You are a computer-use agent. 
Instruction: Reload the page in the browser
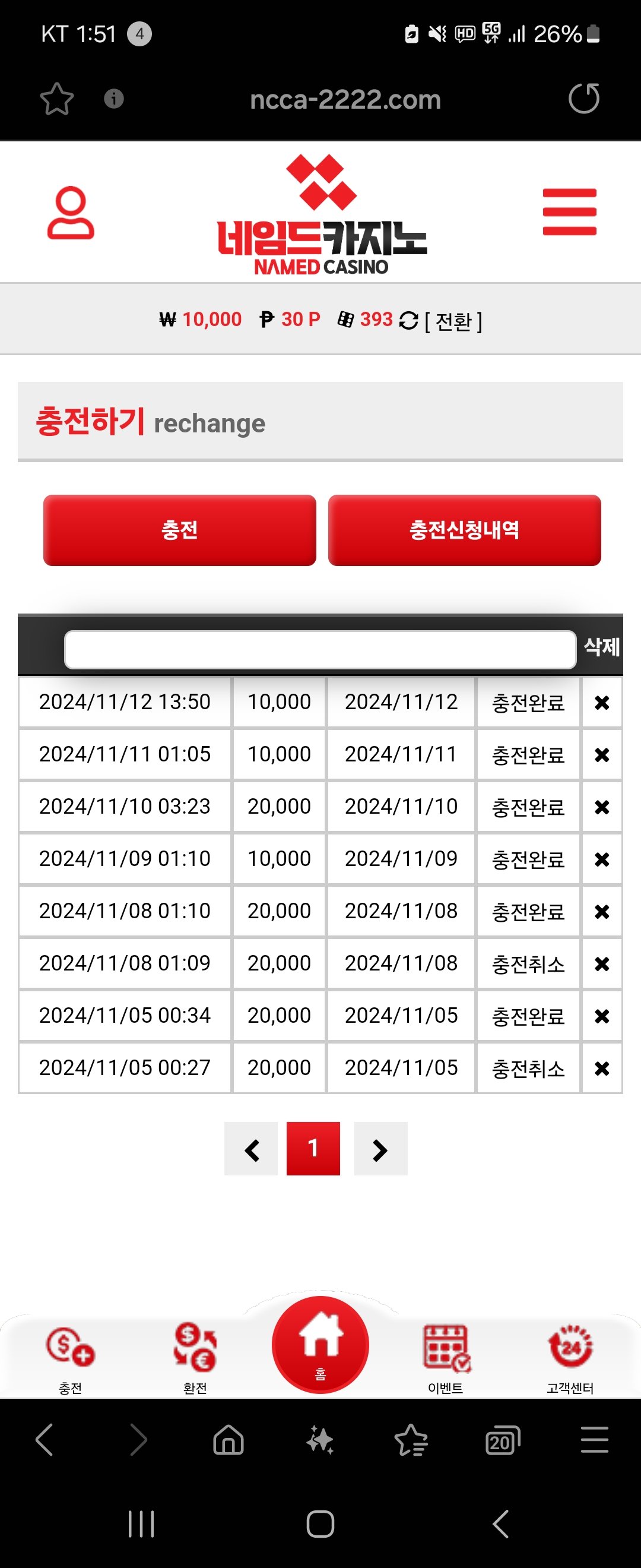click(x=584, y=99)
